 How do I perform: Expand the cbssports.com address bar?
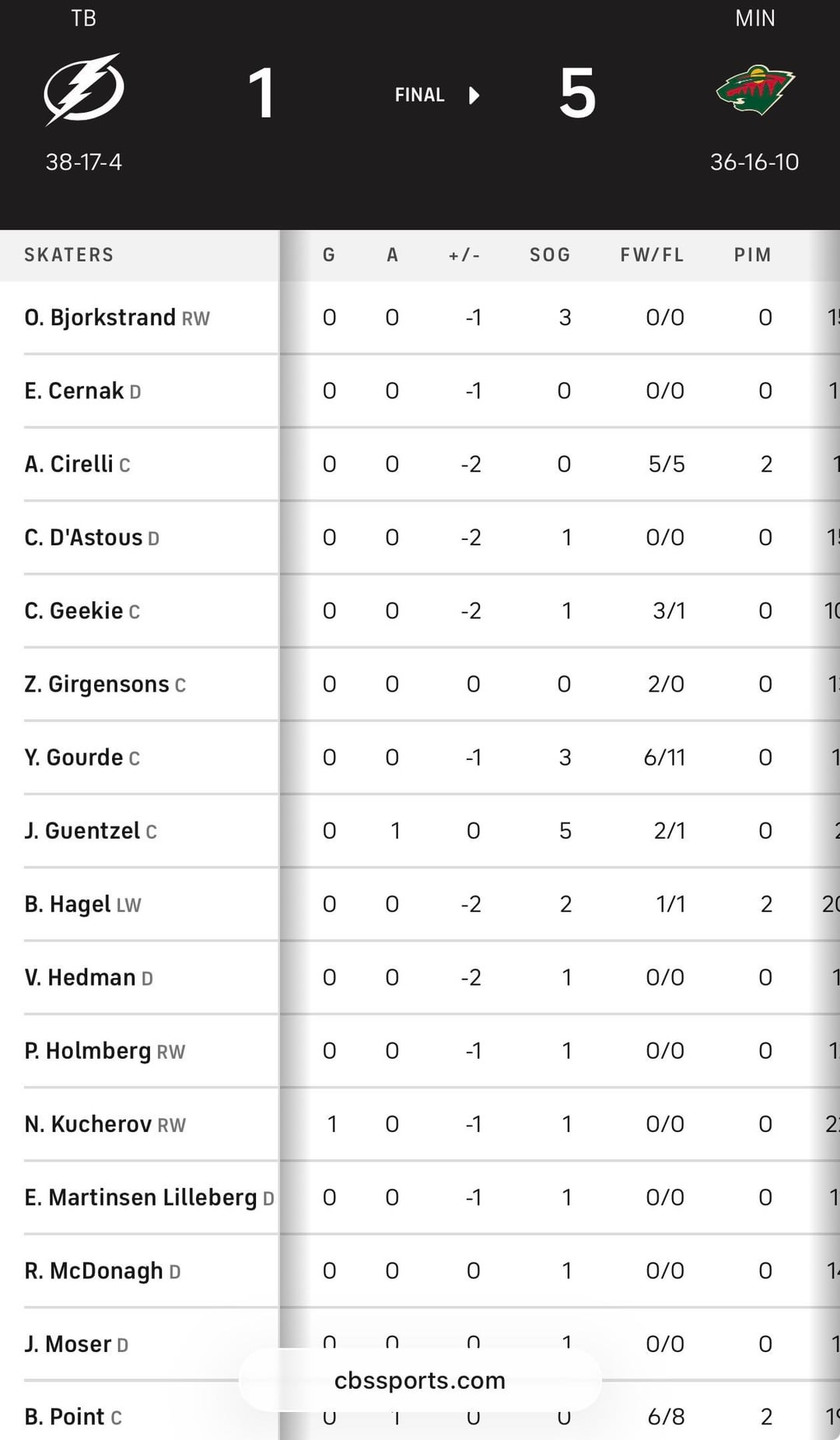click(420, 1380)
